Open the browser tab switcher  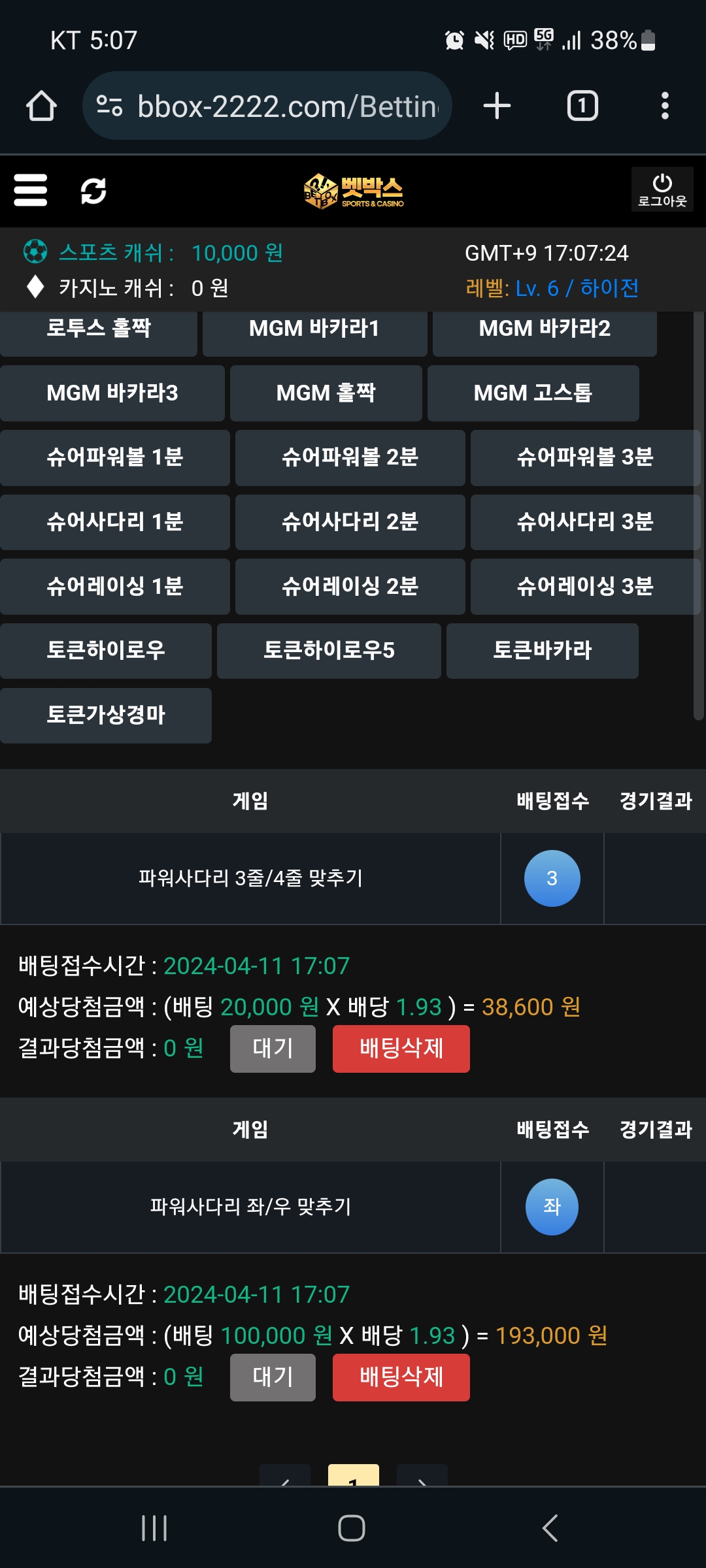tap(582, 106)
